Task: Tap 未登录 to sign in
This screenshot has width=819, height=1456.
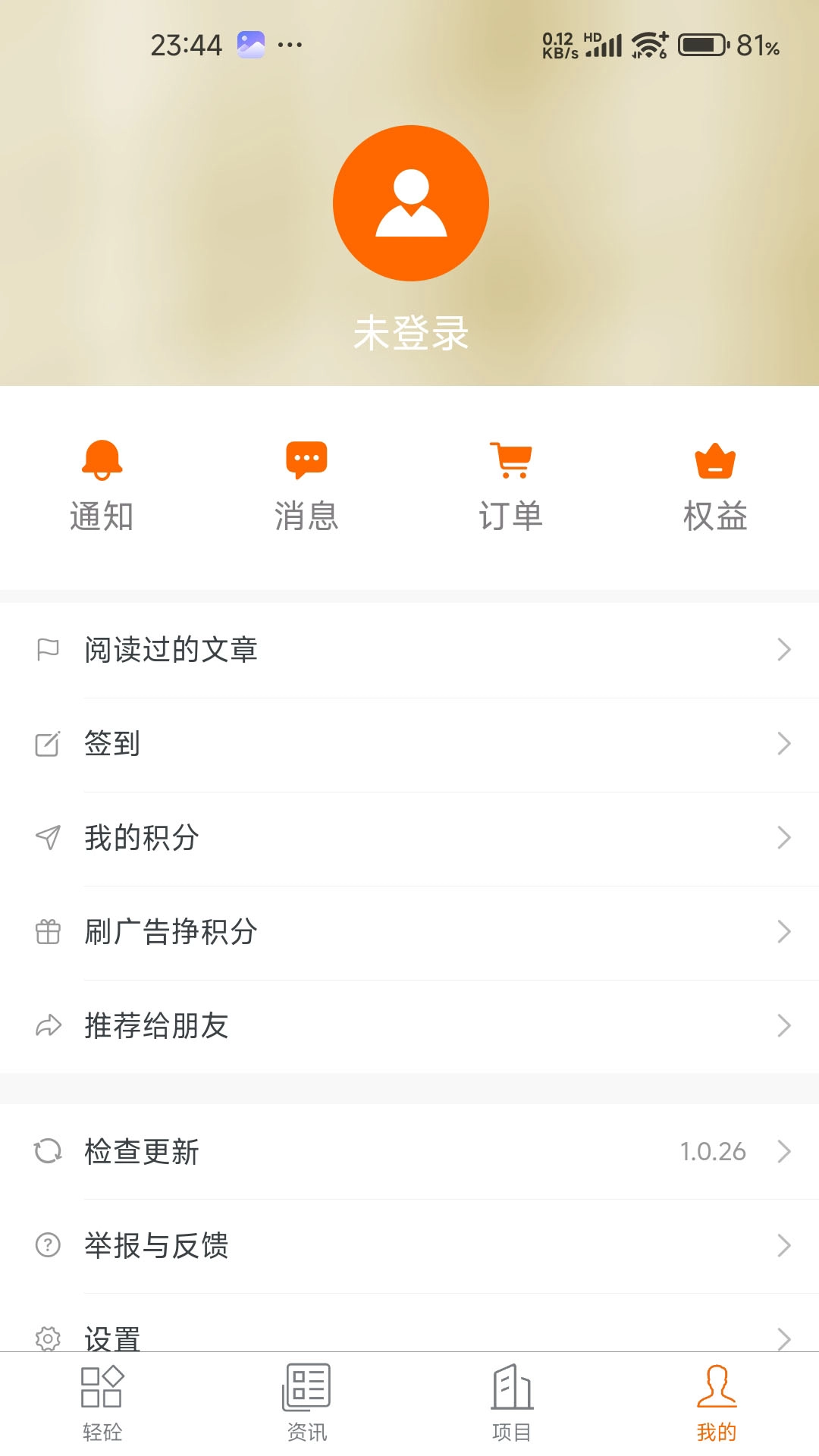Action: click(409, 331)
